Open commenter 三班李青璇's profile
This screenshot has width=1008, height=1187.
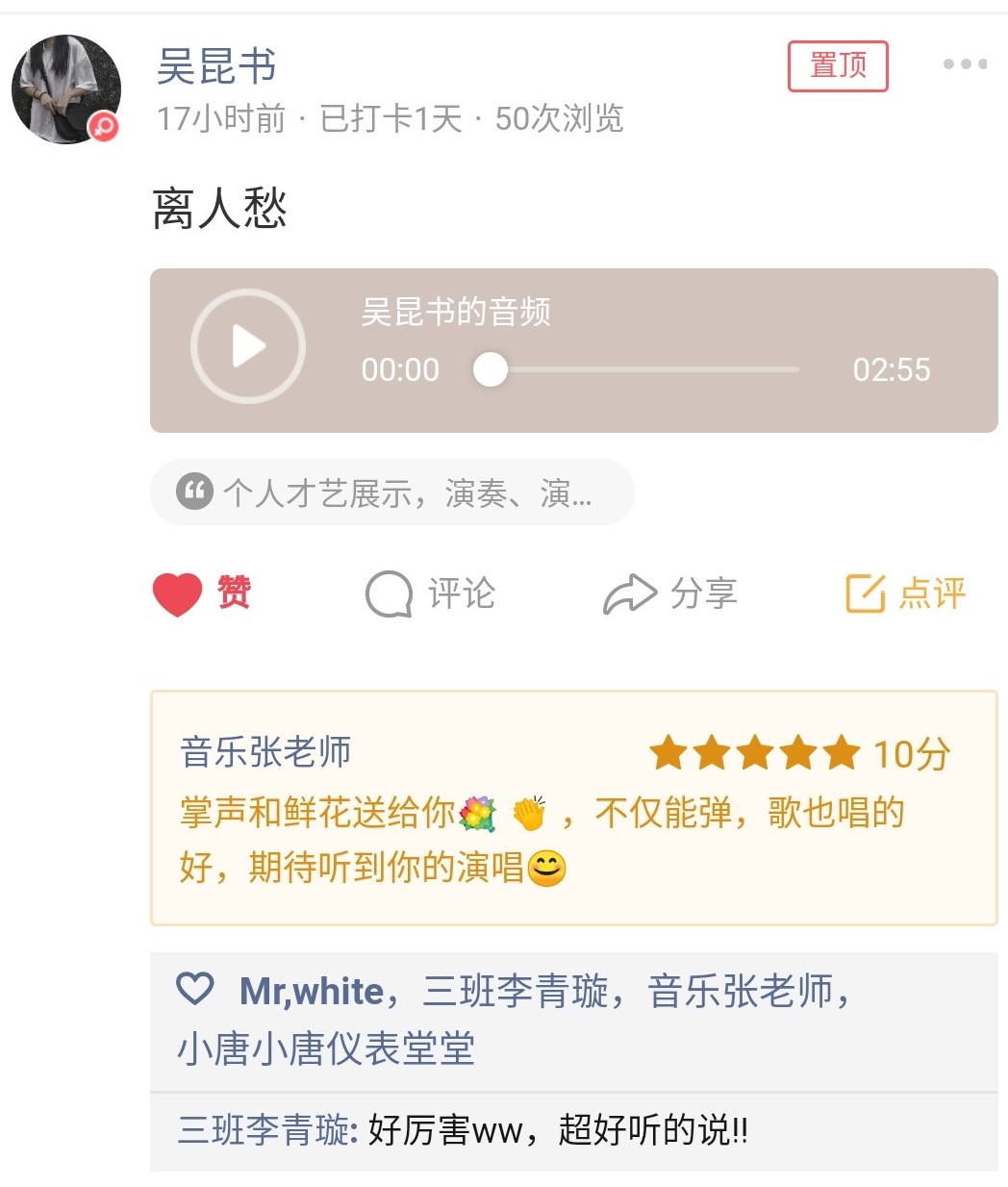point(264,1129)
